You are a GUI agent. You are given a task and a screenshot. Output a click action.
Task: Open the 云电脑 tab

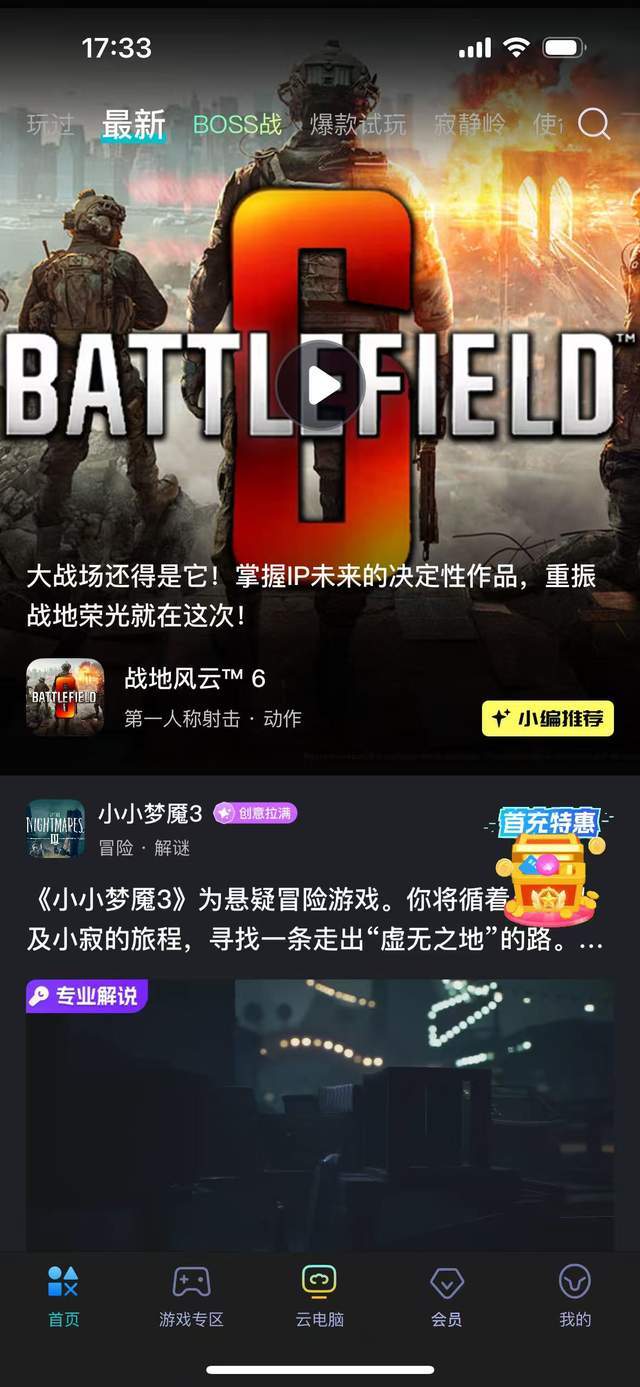point(319,1296)
